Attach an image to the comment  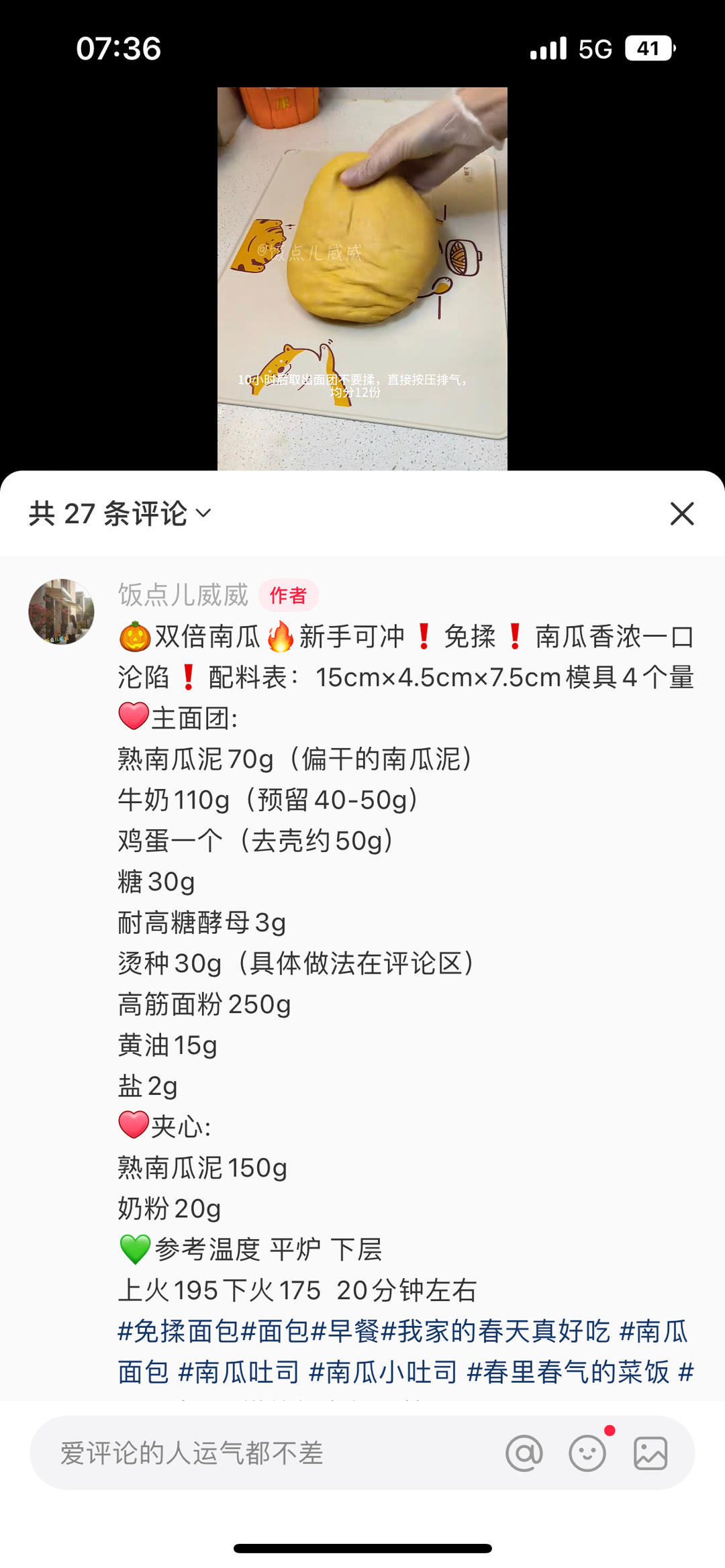tap(650, 1453)
